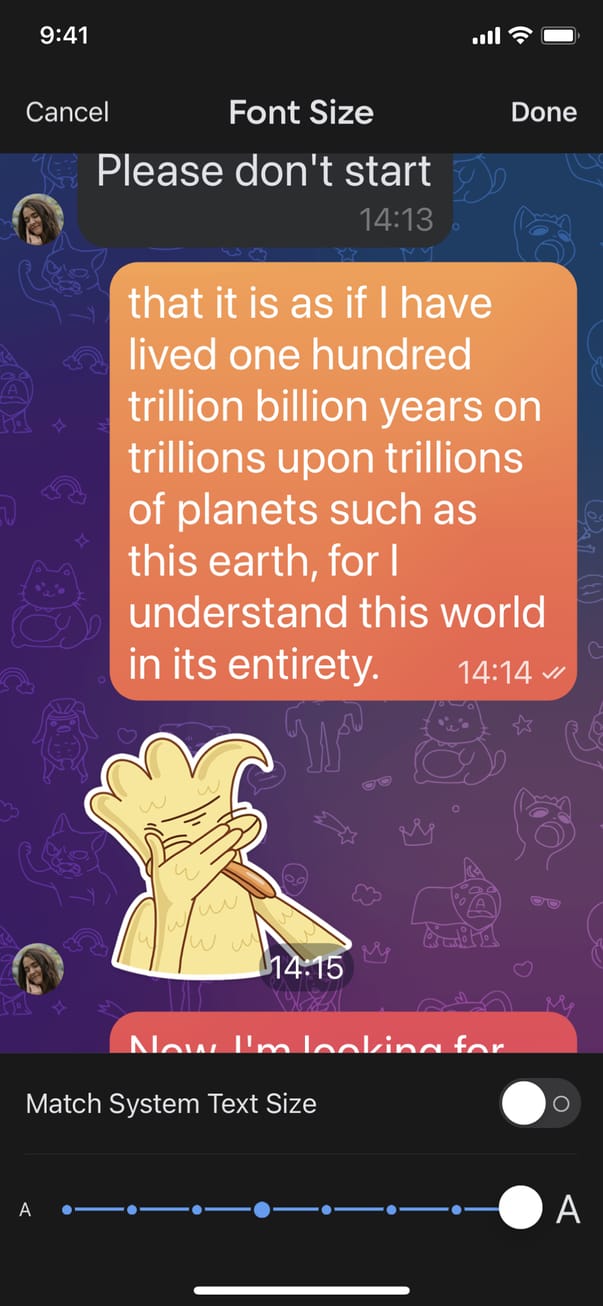Screen dimensions: 603x1306
Task: Confirm font size with Done
Action: [543, 112]
